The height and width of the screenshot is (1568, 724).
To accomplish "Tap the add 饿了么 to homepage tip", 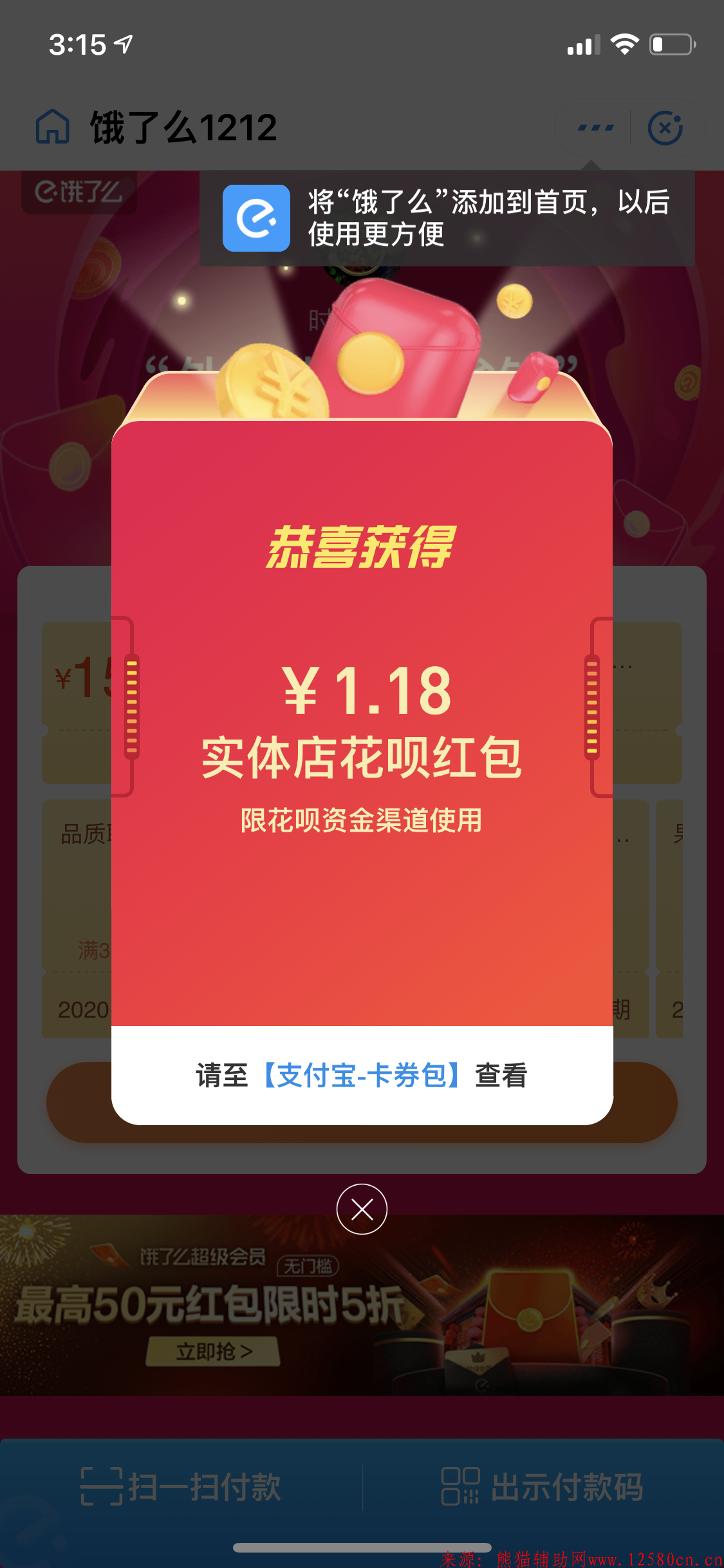I will pyautogui.click(x=447, y=218).
